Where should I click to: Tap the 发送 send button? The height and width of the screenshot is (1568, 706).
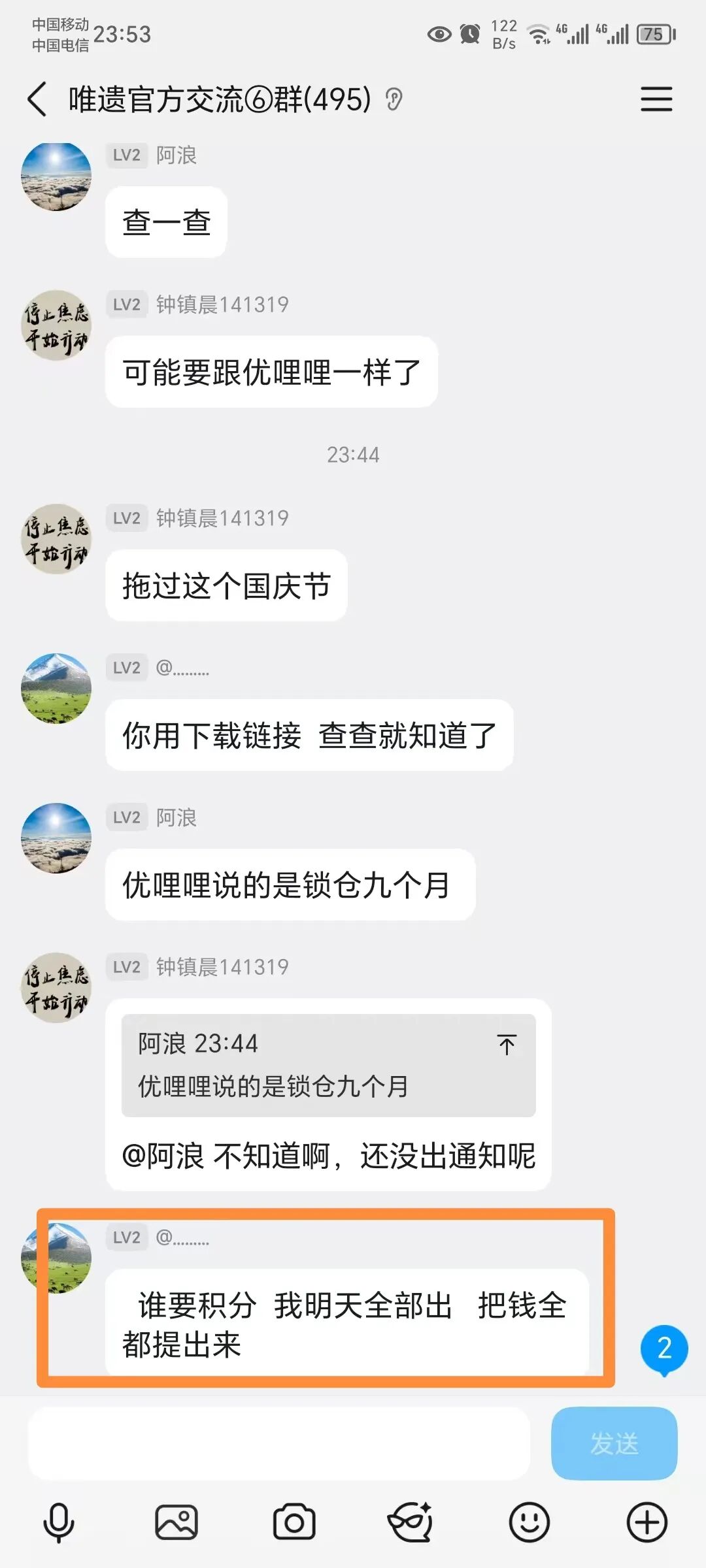click(x=613, y=1444)
